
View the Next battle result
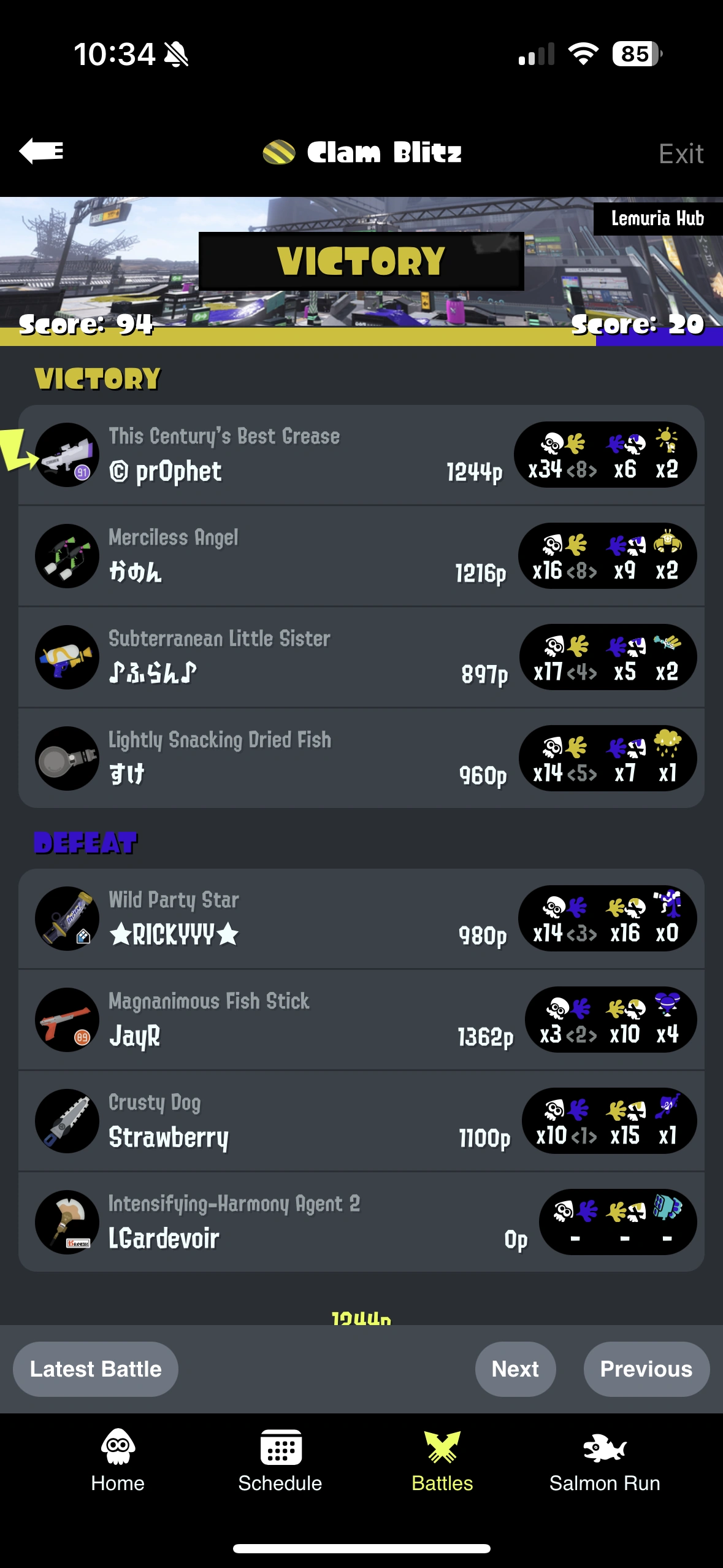click(x=515, y=1369)
